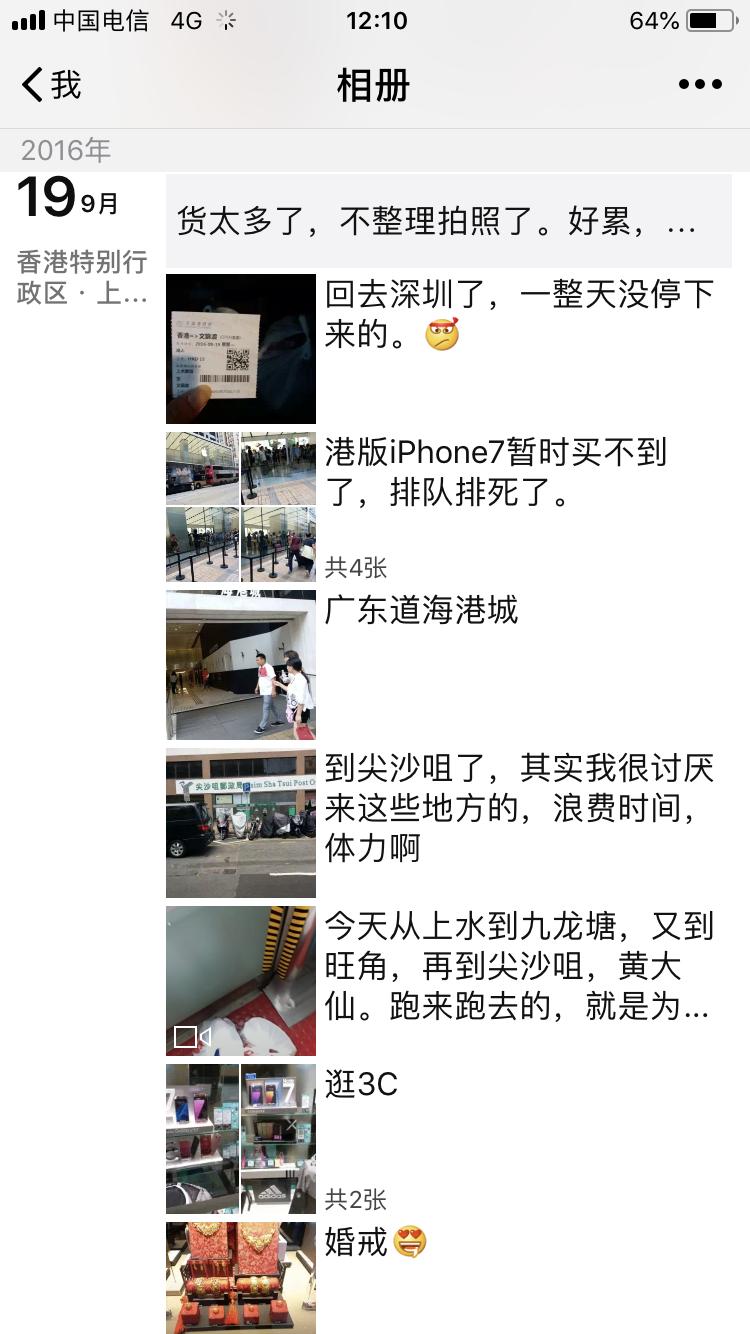Tap the back chevron next to 我

tap(30, 86)
